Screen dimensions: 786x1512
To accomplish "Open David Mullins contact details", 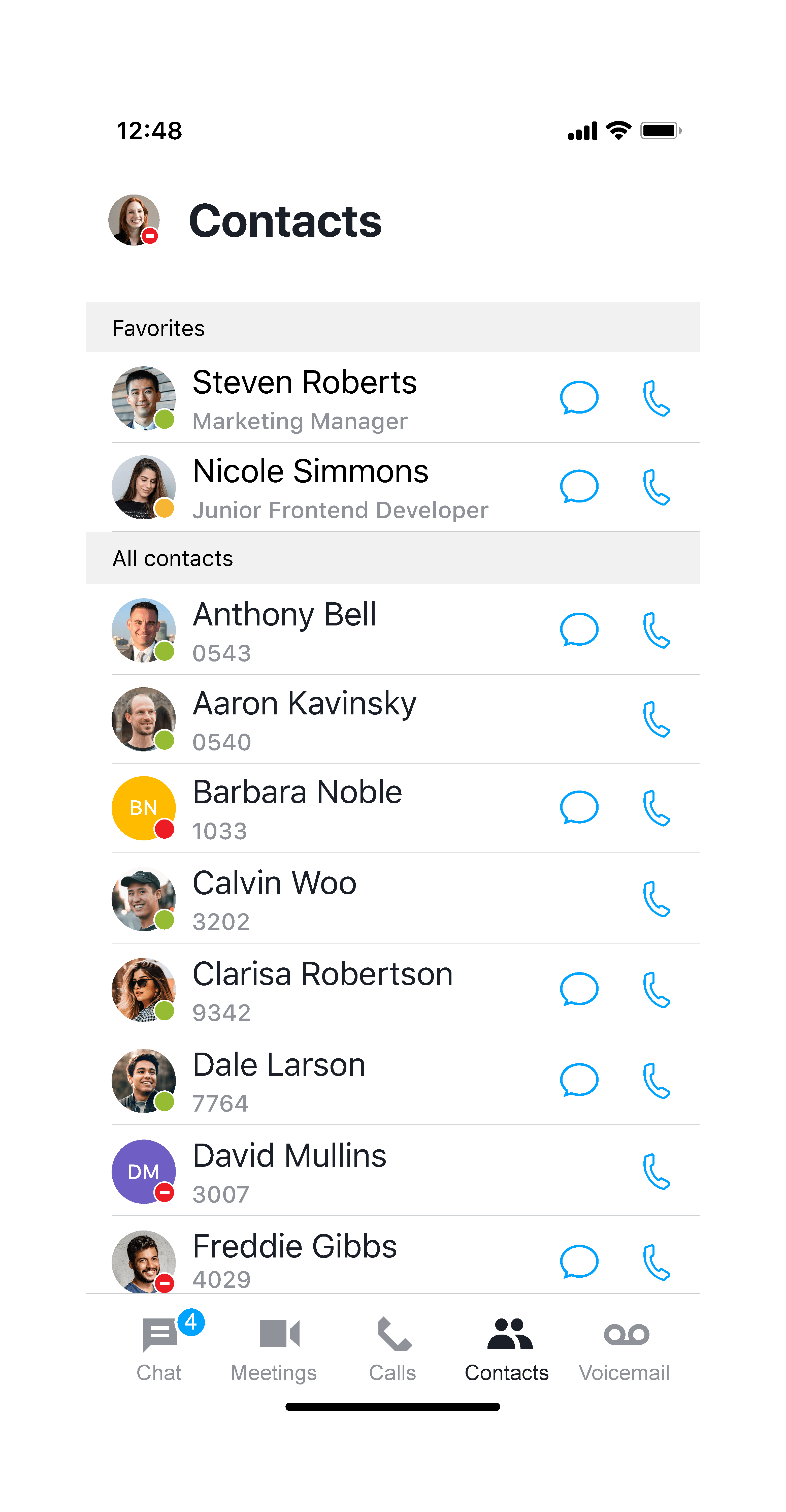I will [x=329, y=1172].
